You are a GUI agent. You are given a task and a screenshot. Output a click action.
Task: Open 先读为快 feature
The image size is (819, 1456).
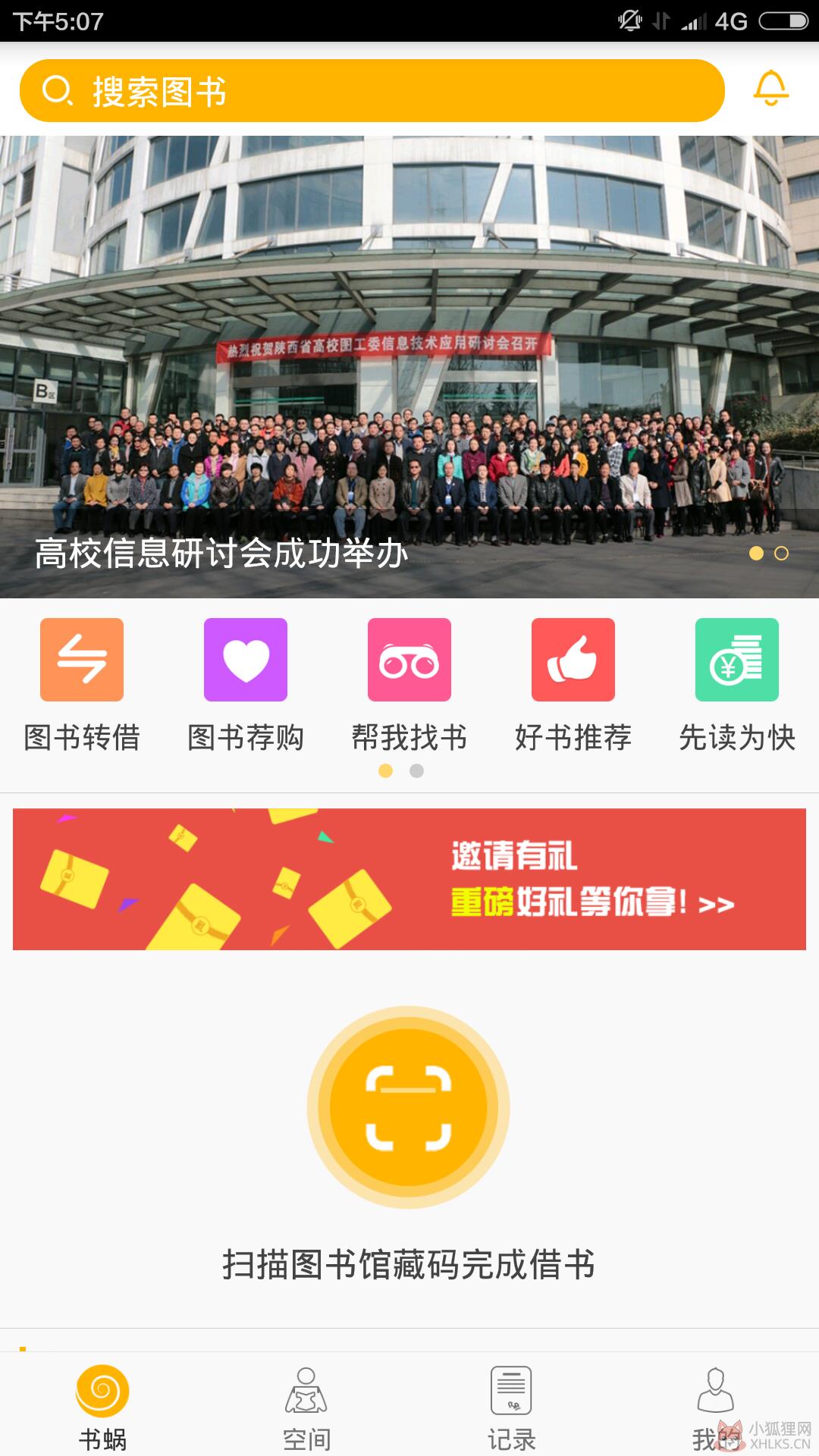click(737, 686)
